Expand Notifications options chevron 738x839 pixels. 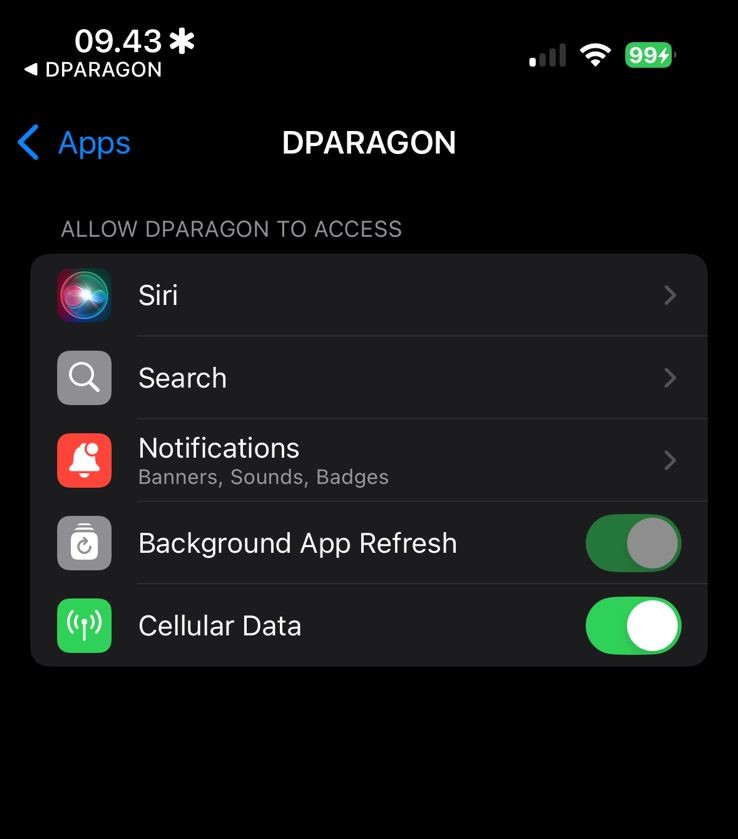click(668, 460)
